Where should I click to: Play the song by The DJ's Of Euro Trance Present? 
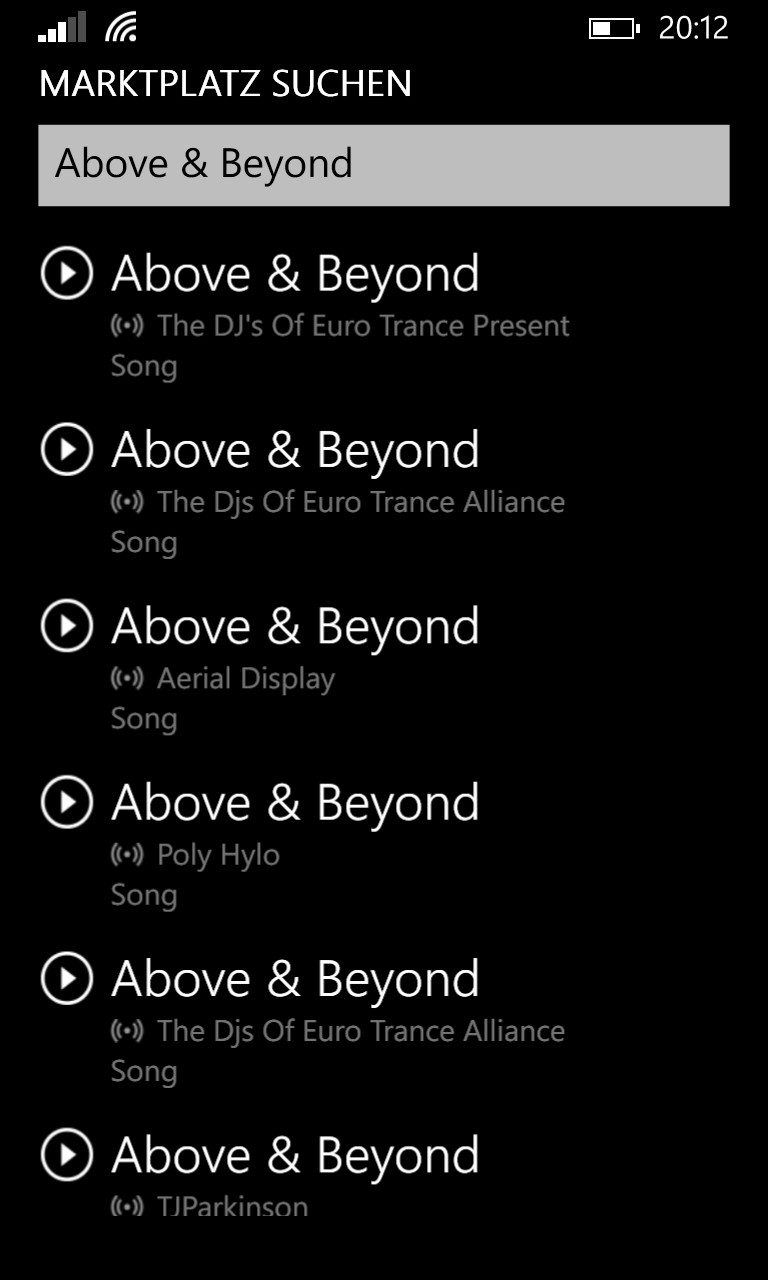click(67, 273)
